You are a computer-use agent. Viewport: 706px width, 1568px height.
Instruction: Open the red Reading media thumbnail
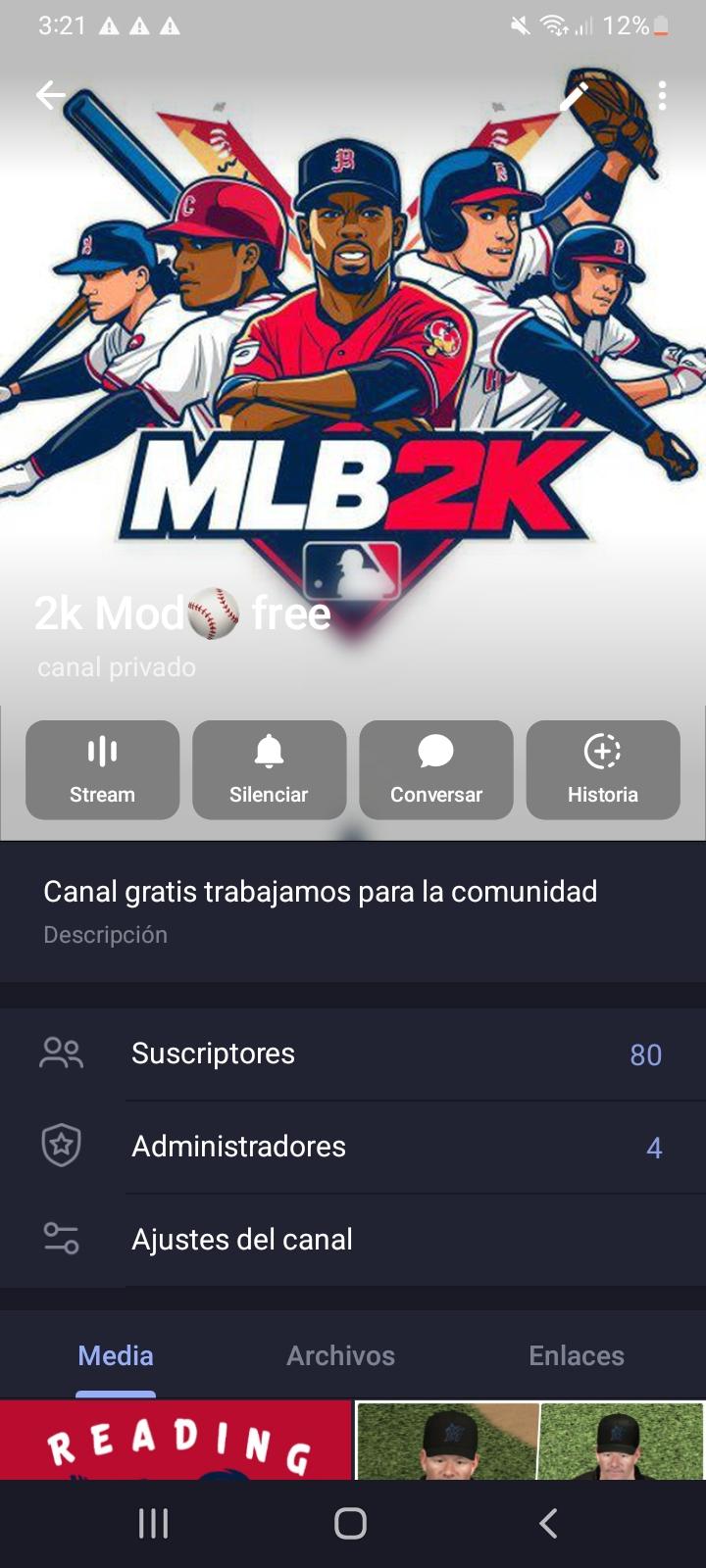click(x=176, y=1439)
